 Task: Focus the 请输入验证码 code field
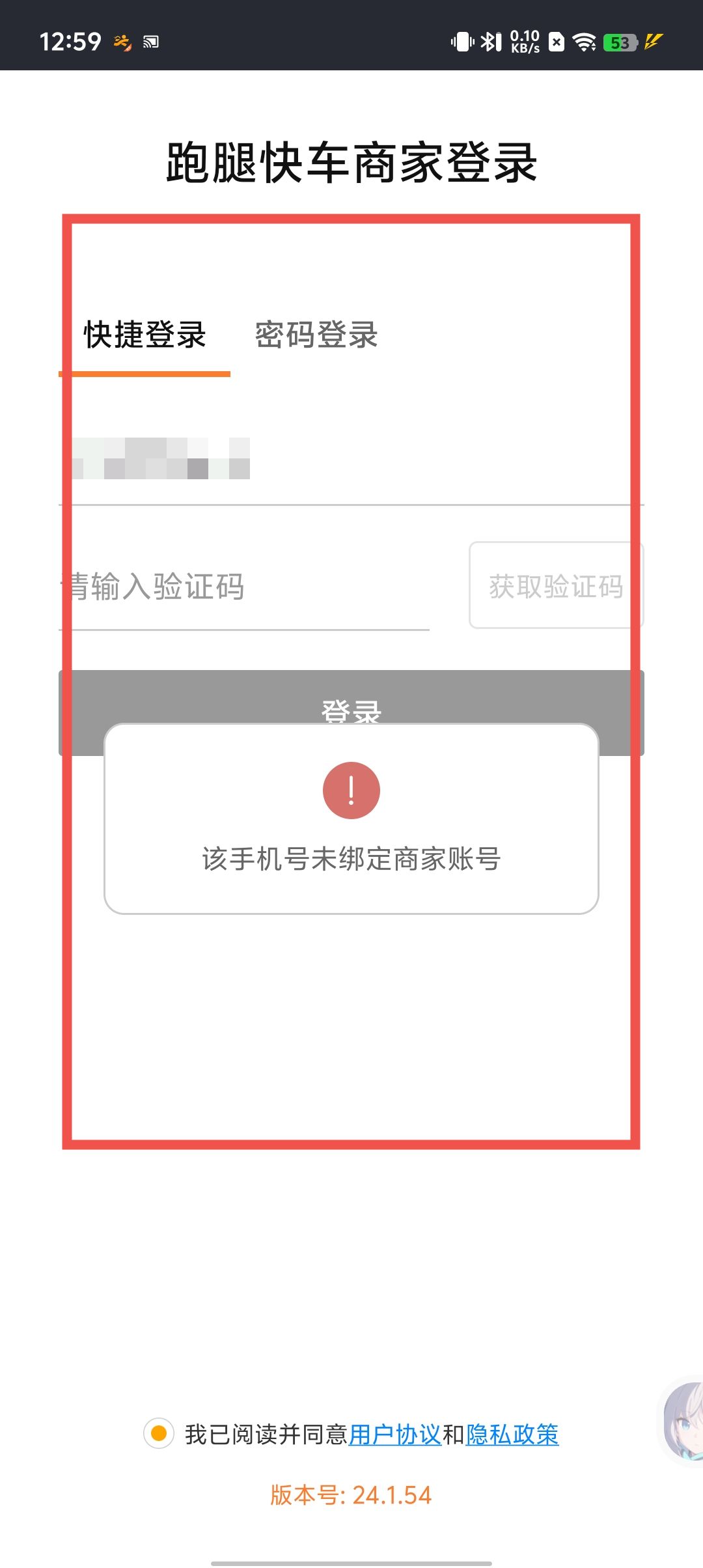[244, 587]
